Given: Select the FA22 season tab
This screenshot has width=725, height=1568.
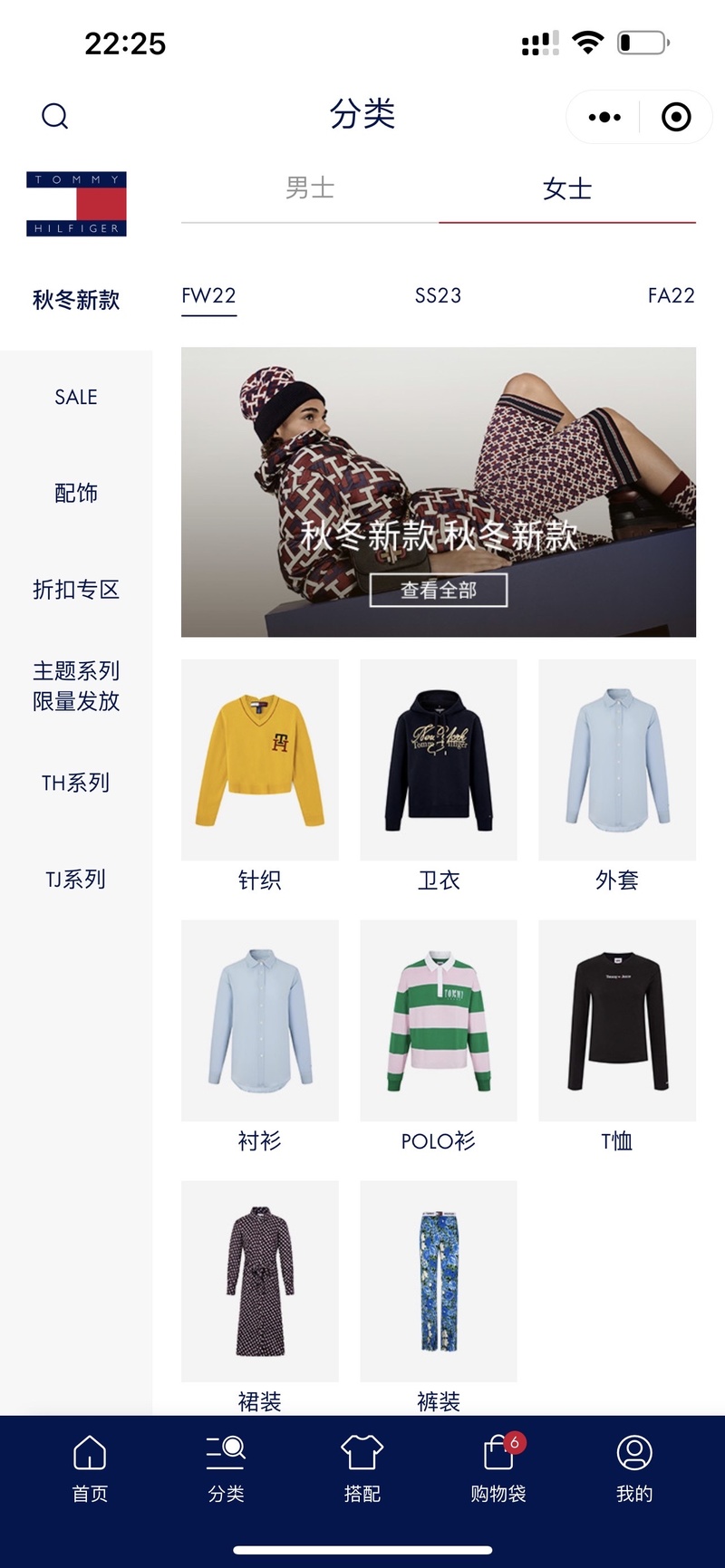Looking at the screenshot, I should [x=671, y=296].
